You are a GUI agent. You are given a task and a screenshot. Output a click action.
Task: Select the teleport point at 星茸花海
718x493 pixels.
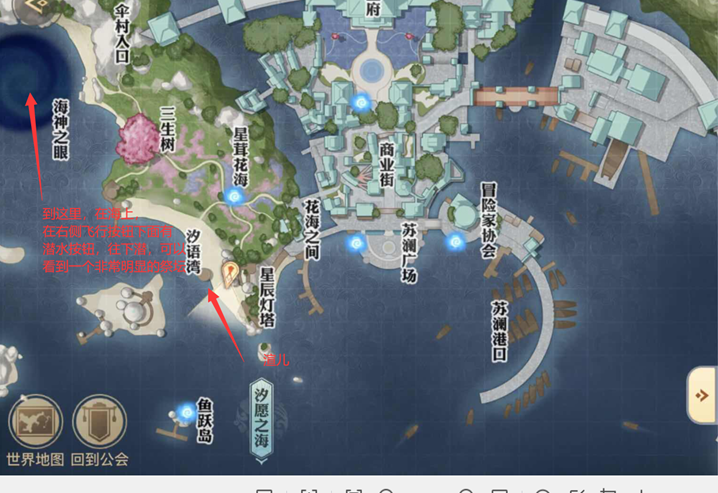pyautogui.click(x=234, y=197)
